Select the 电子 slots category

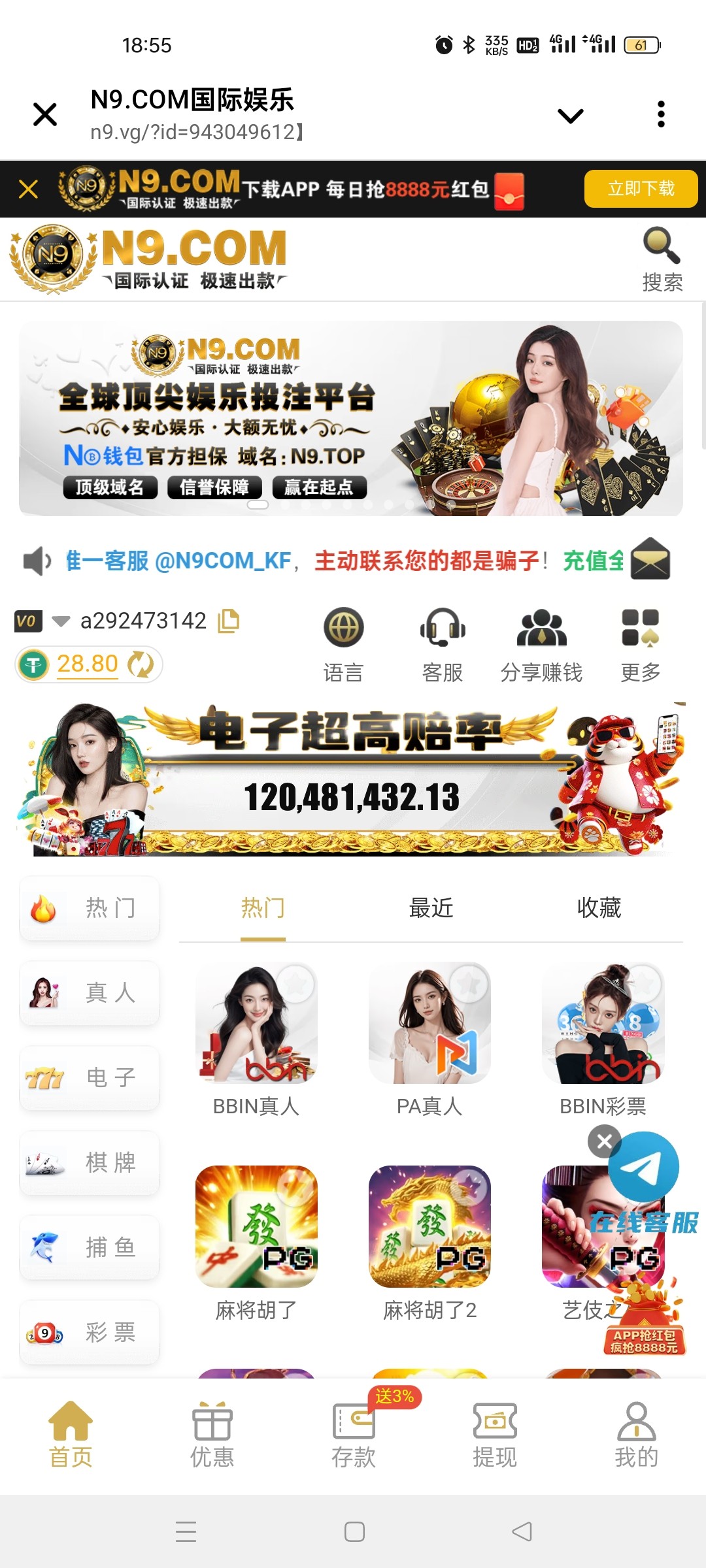coord(90,1078)
